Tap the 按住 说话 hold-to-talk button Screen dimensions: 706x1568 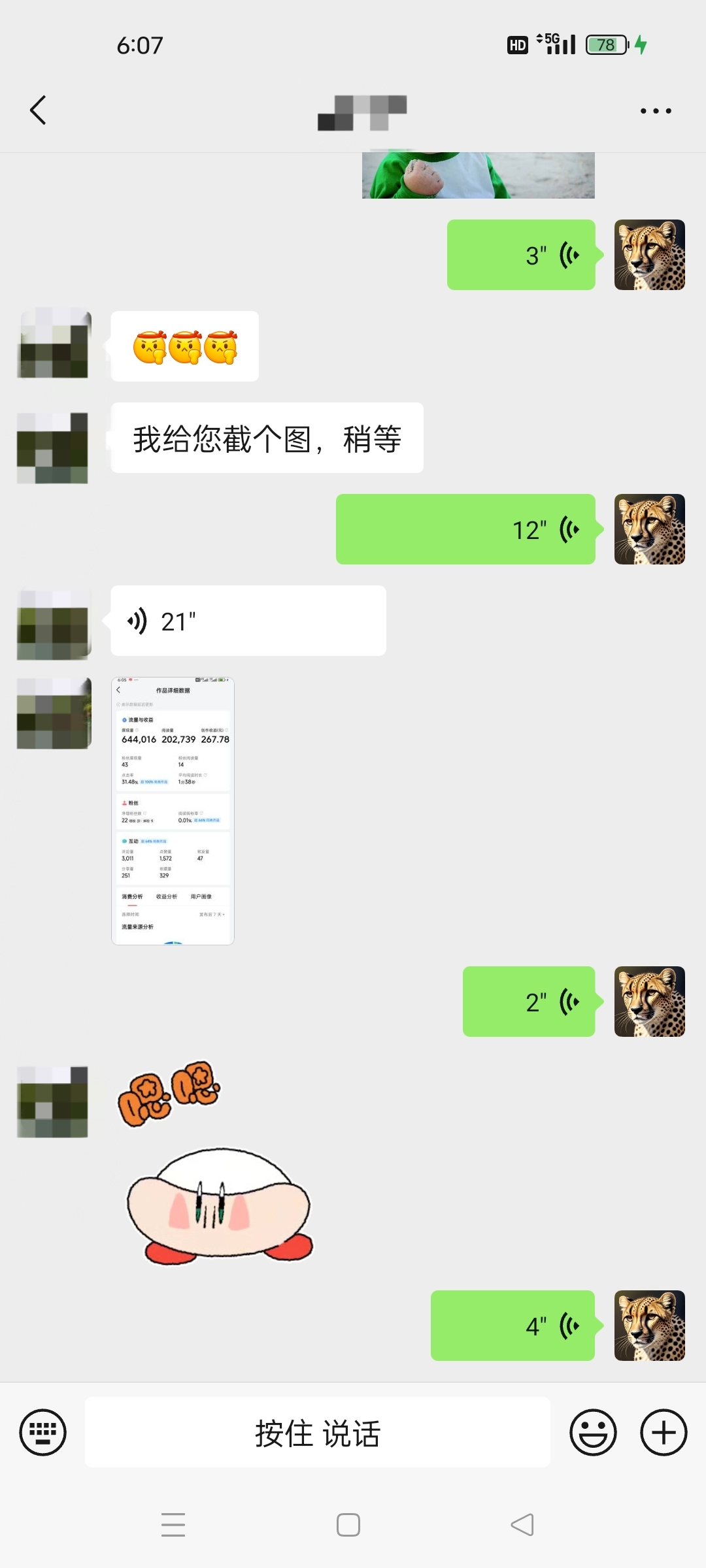(x=318, y=1433)
